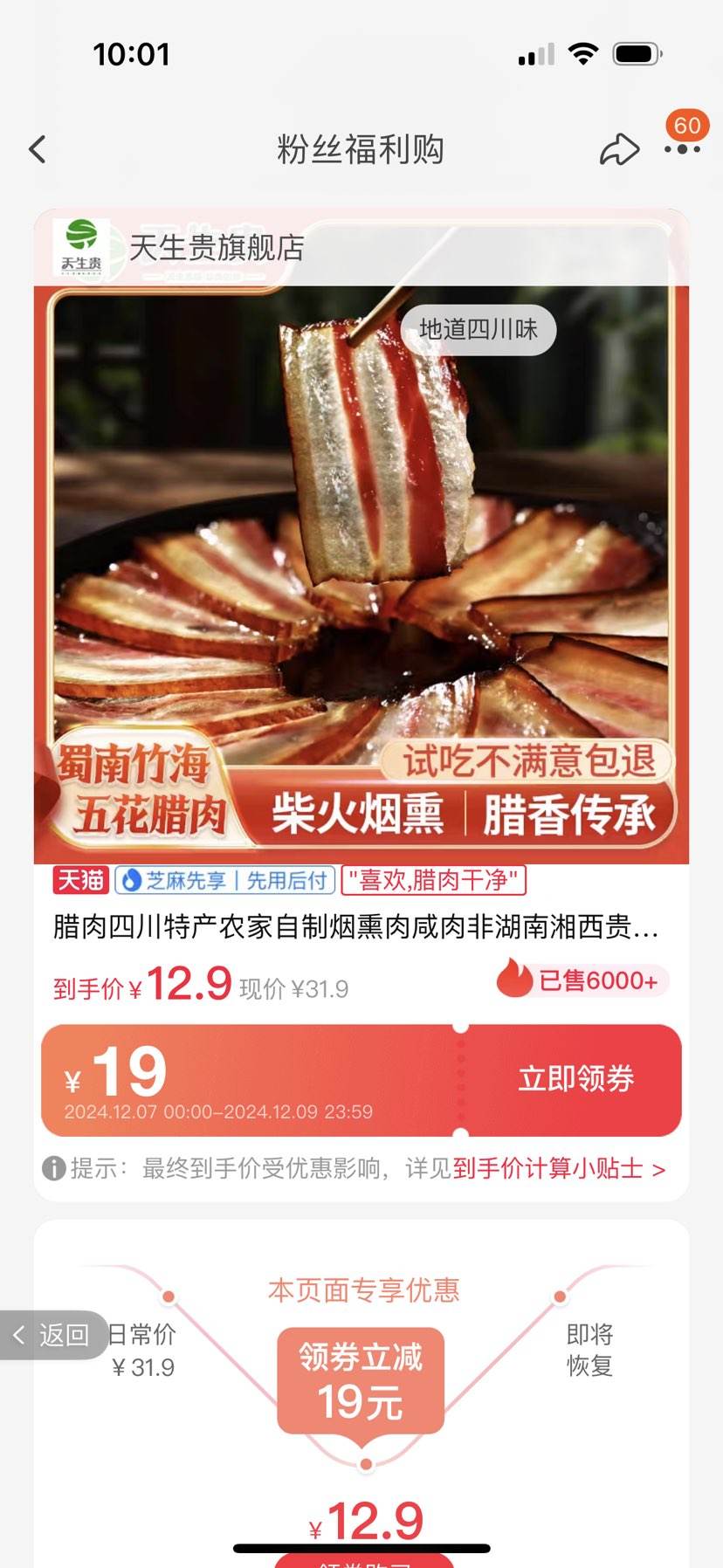The width and height of the screenshot is (723, 1568).
Task: Tap the back chevron in the top bar
Action: coord(36,149)
